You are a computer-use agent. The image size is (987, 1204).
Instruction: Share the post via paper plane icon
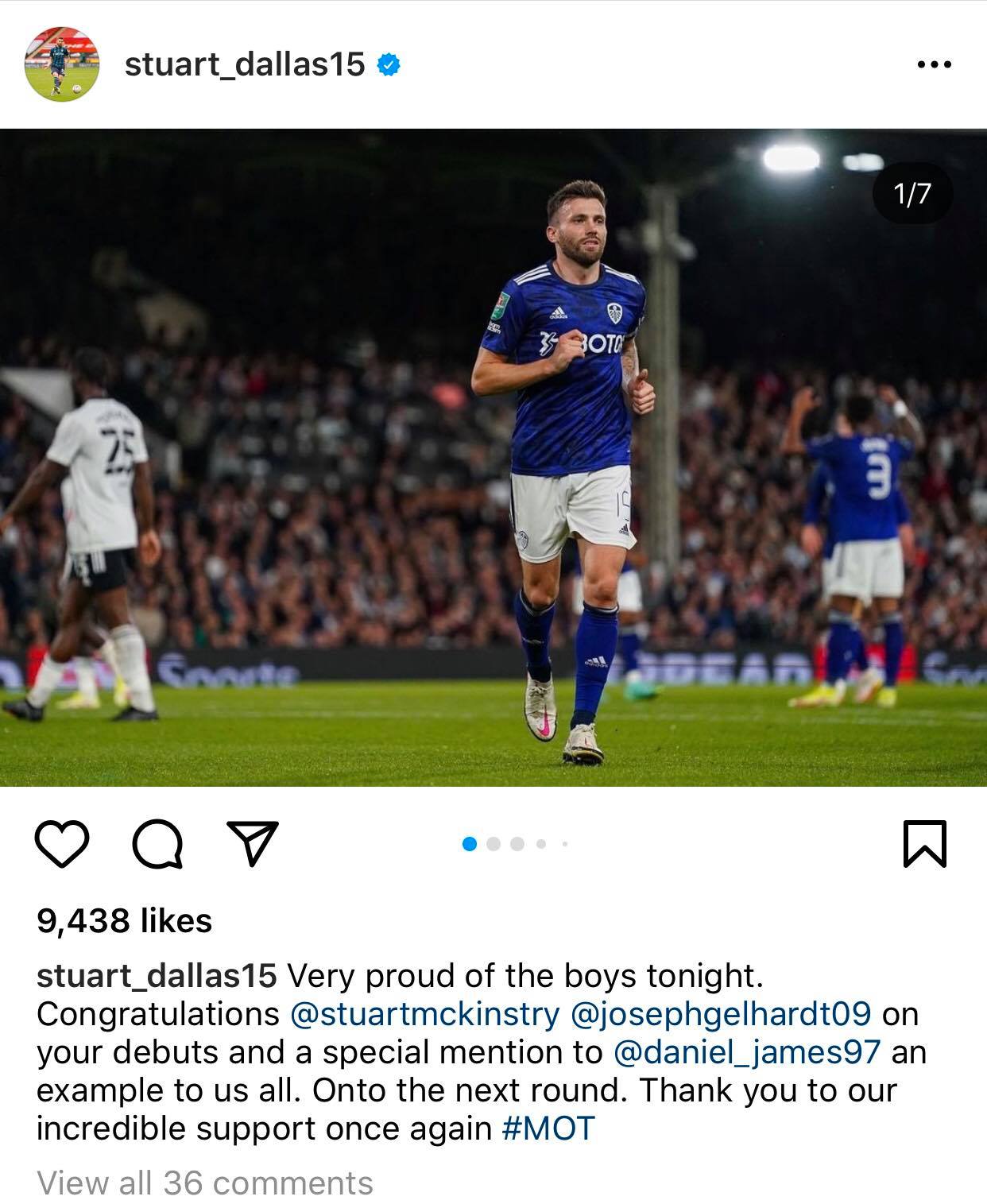(253, 843)
